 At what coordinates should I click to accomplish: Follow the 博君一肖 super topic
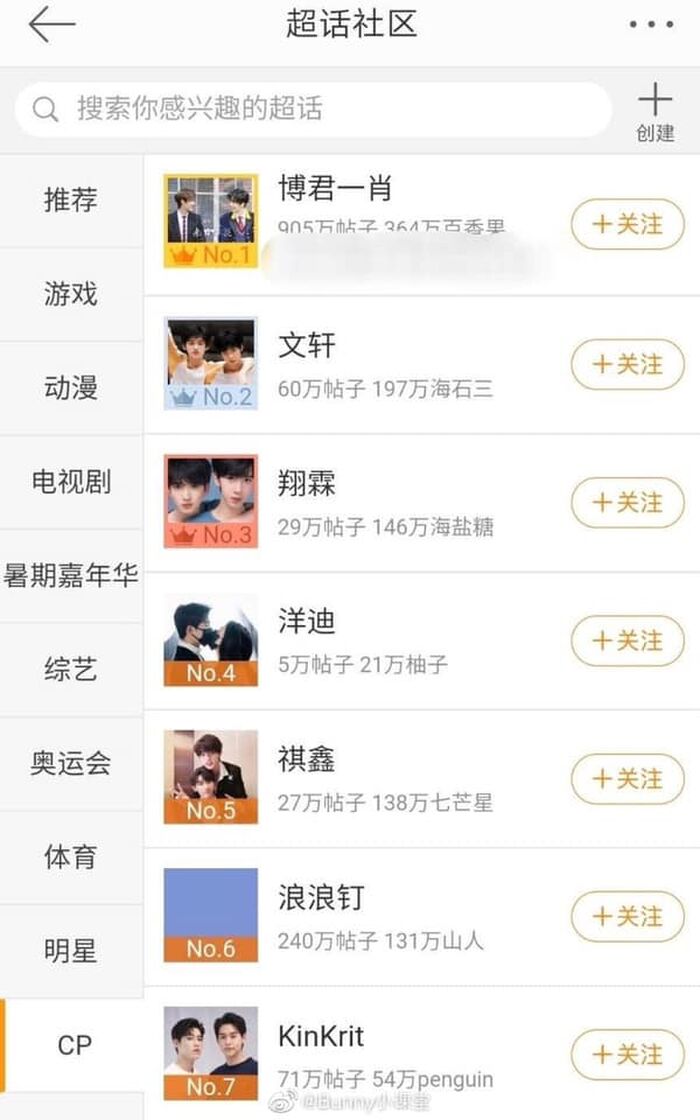(627, 224)
